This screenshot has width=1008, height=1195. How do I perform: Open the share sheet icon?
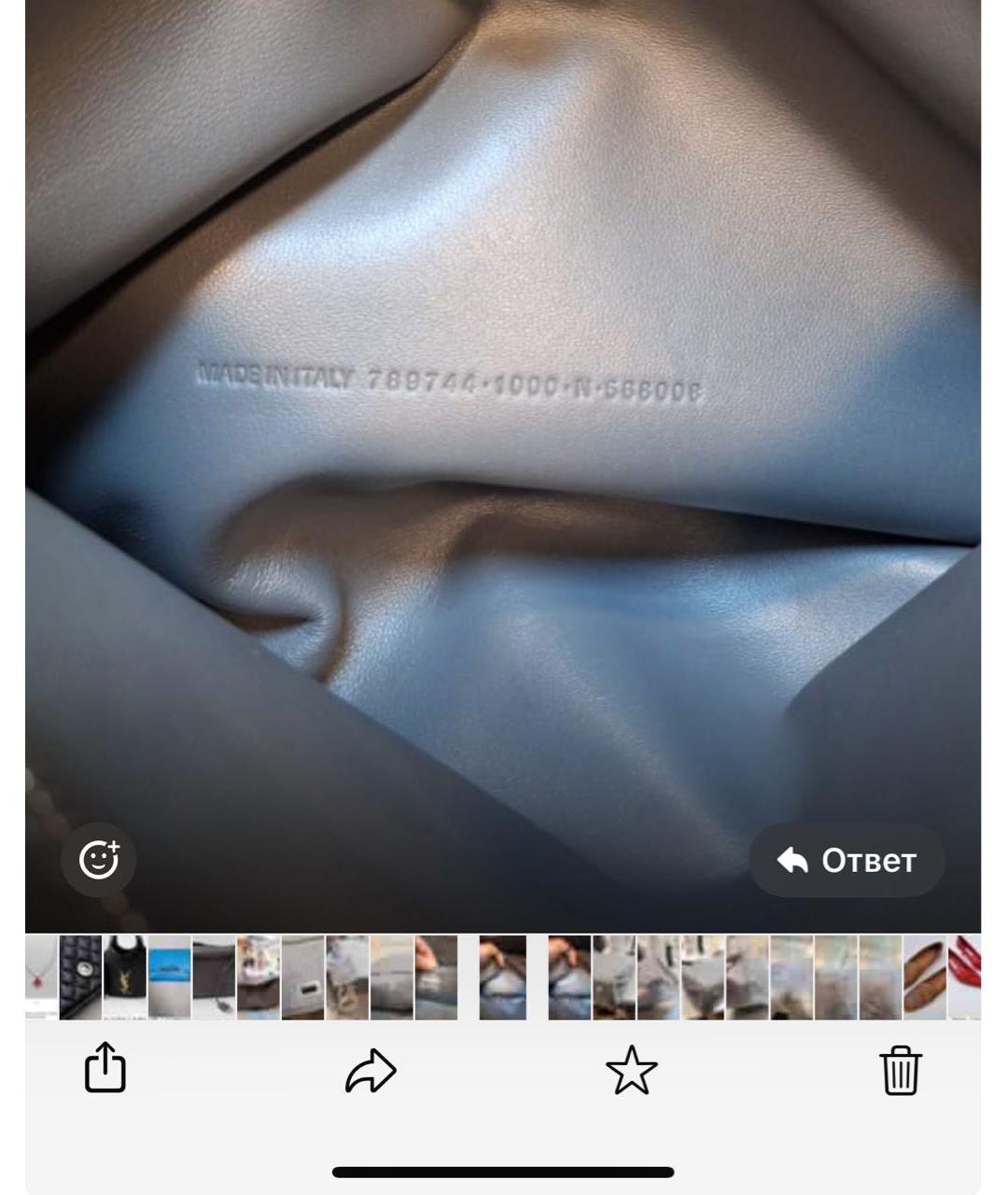(x=105, y=1068)
